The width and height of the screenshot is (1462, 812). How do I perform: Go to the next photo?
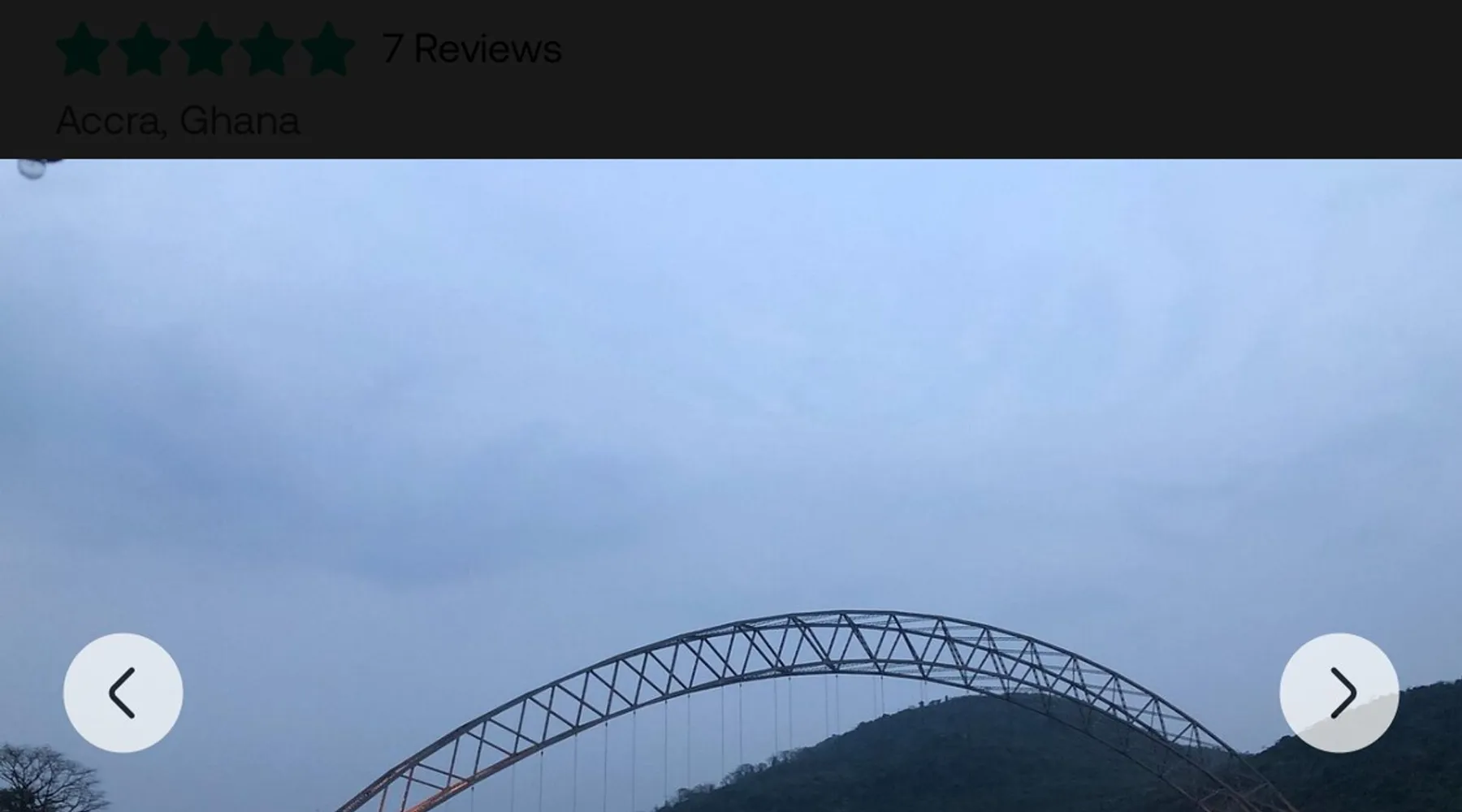point(1339,693)
